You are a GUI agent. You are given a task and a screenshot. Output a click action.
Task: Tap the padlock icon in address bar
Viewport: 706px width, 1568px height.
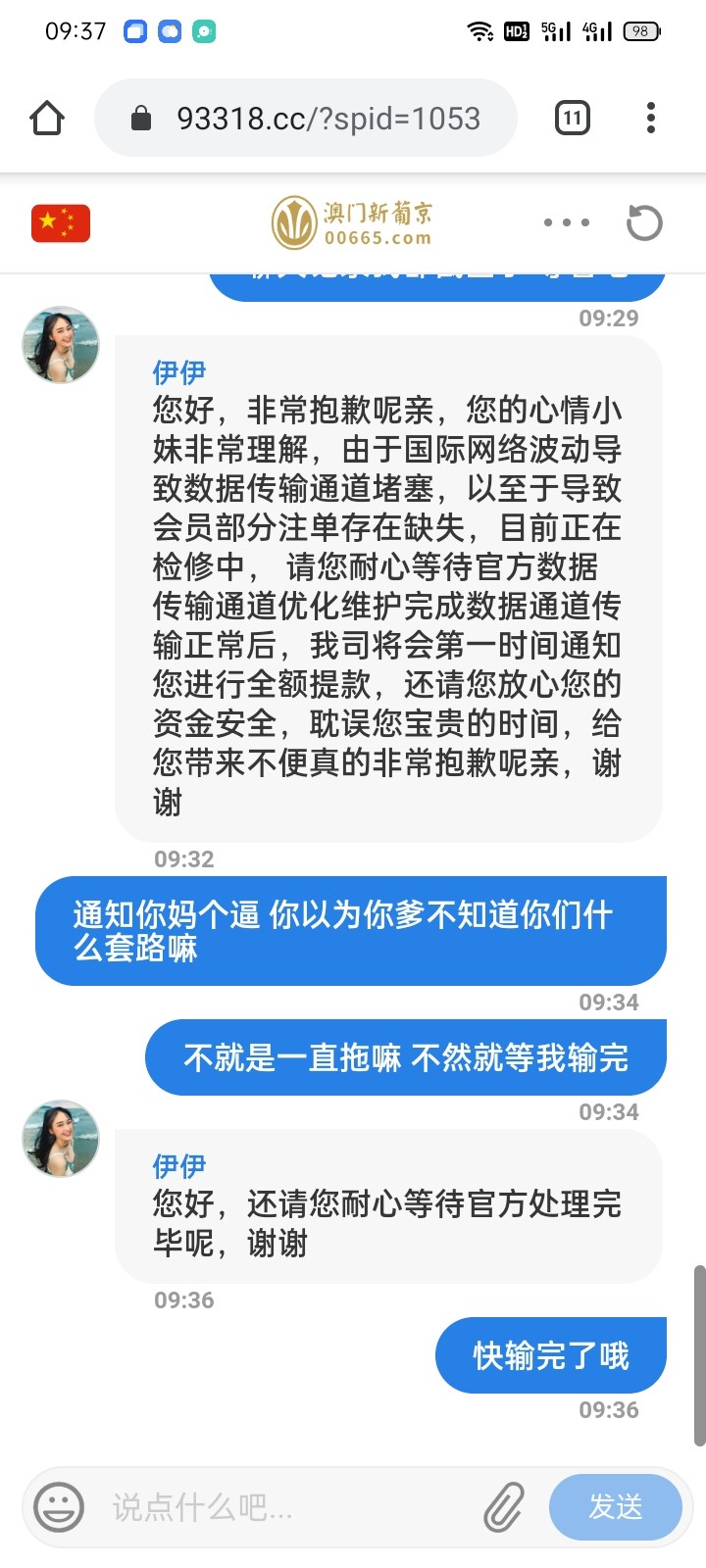pos(143,118)
